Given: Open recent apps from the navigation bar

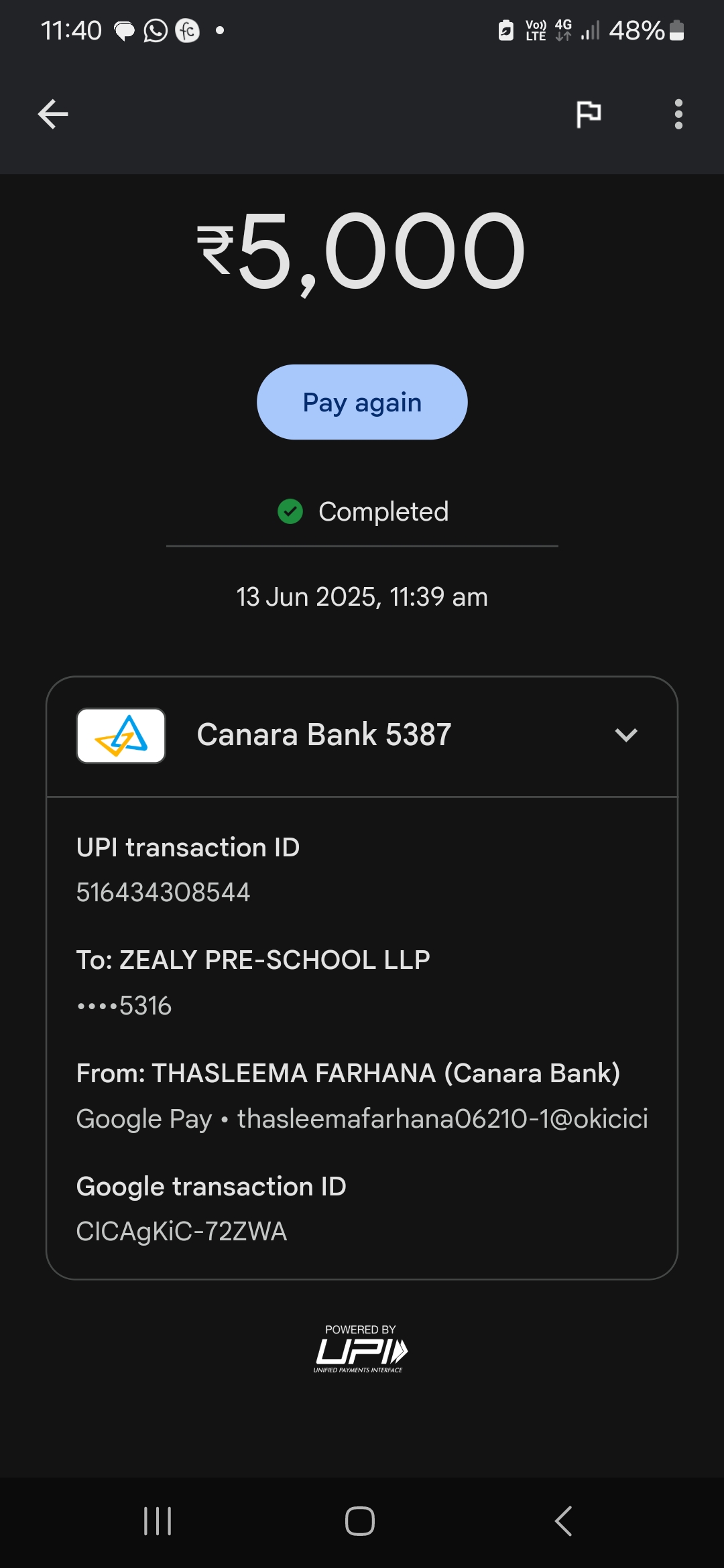Looking at the screenshot, I should click(x=158, y=1521).
